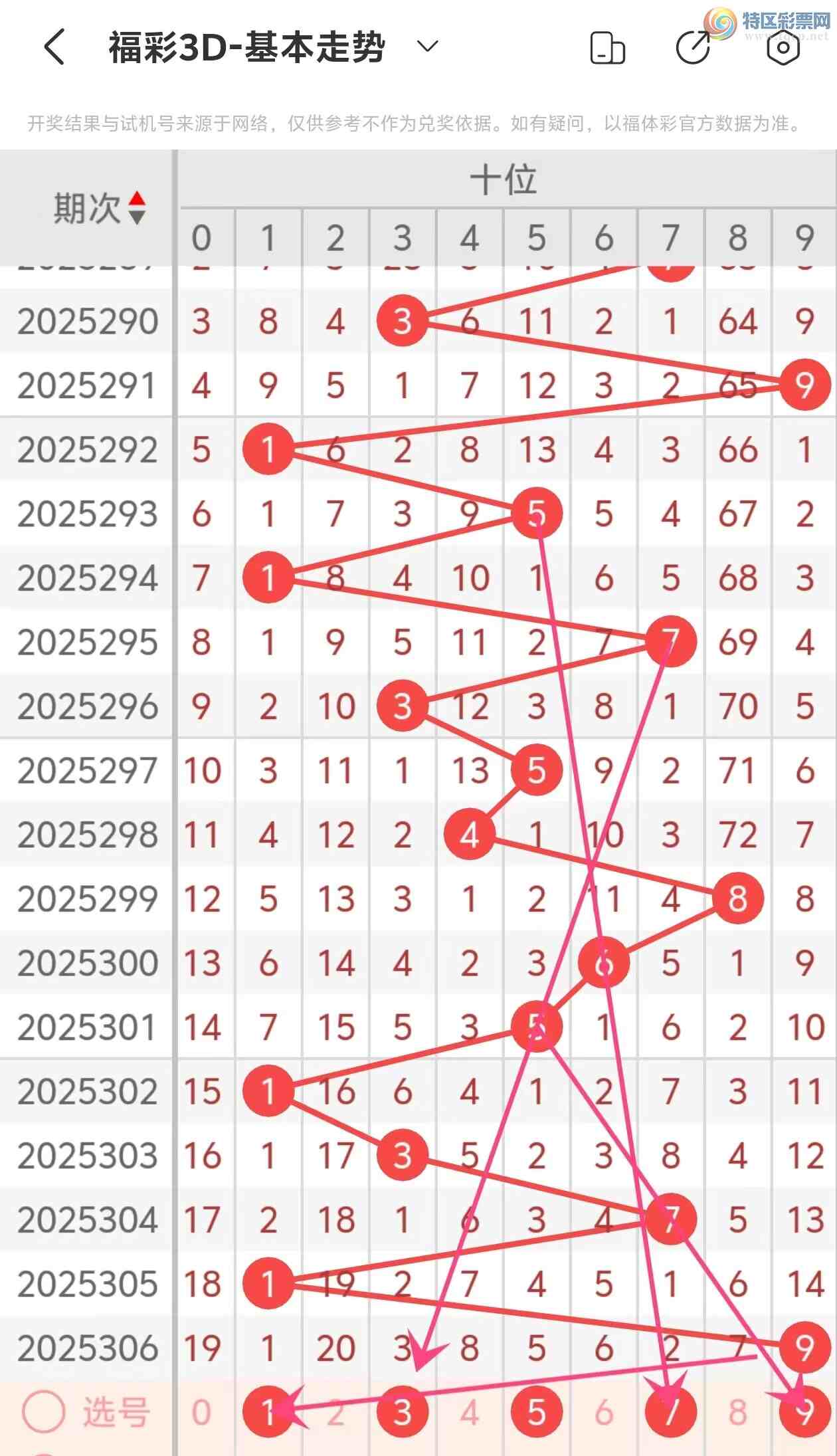Share this trend chart

click(693, 47)
